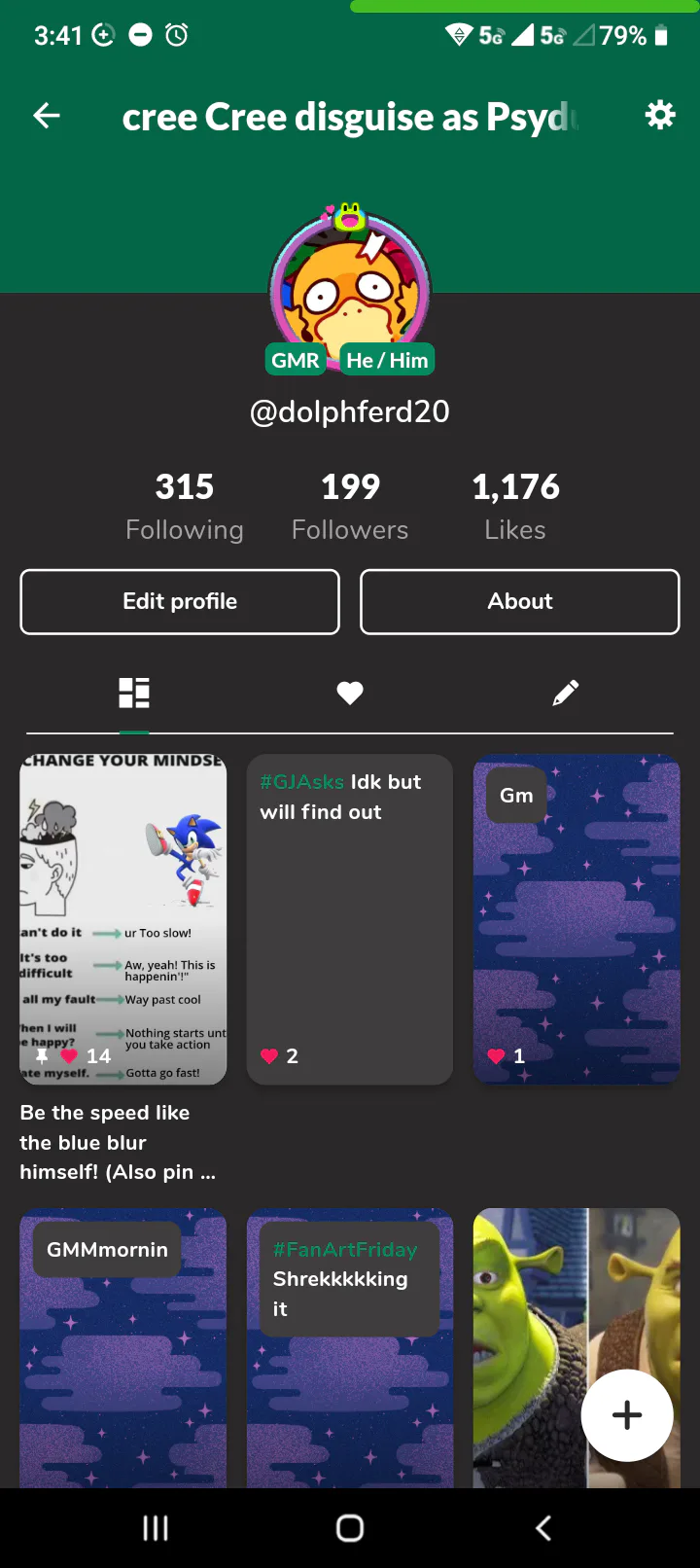
Task: View the 199 Followers list
Action: click(350, 506)
